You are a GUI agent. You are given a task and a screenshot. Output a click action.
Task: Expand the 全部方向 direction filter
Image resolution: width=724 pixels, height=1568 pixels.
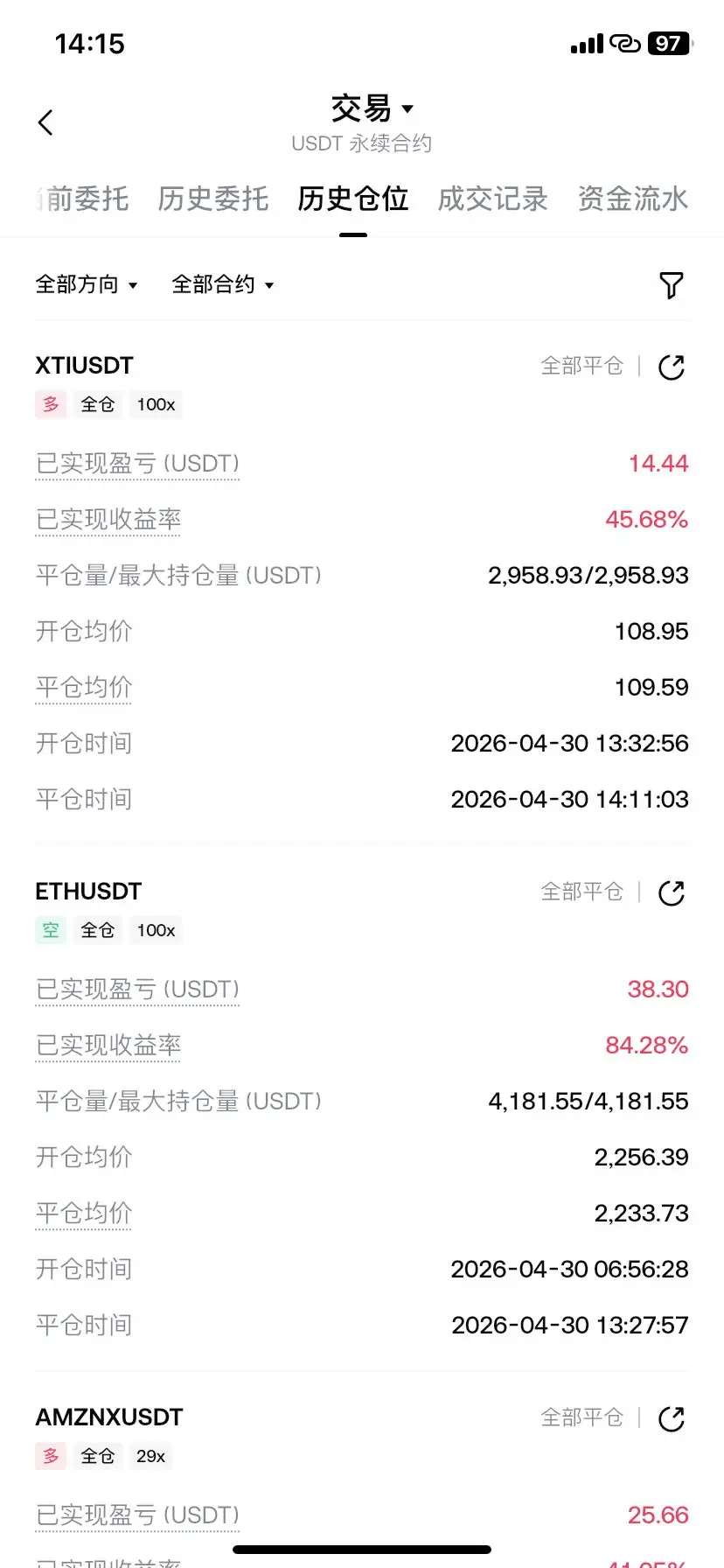tap(86, 284)
